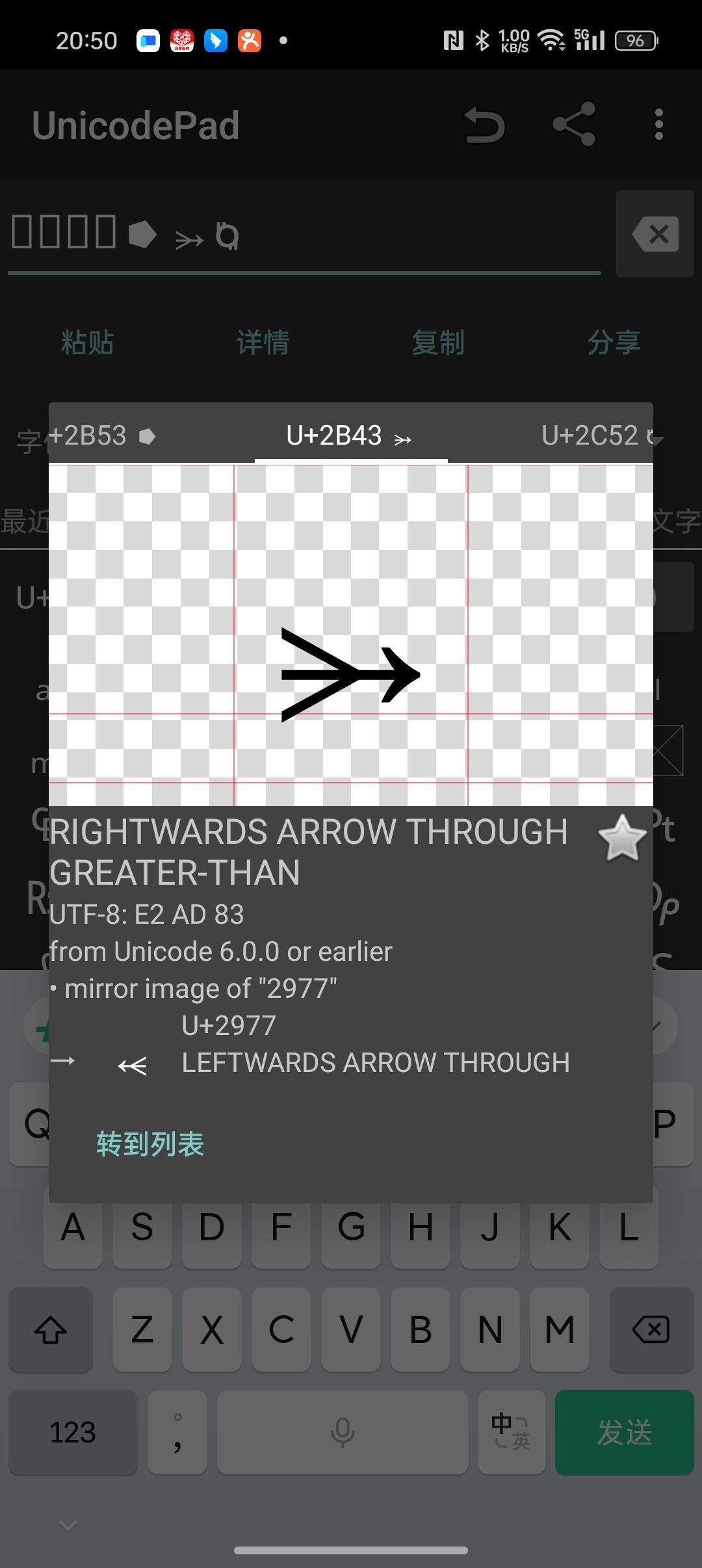Tap the undo arrow in the app bar

point(484,125)
